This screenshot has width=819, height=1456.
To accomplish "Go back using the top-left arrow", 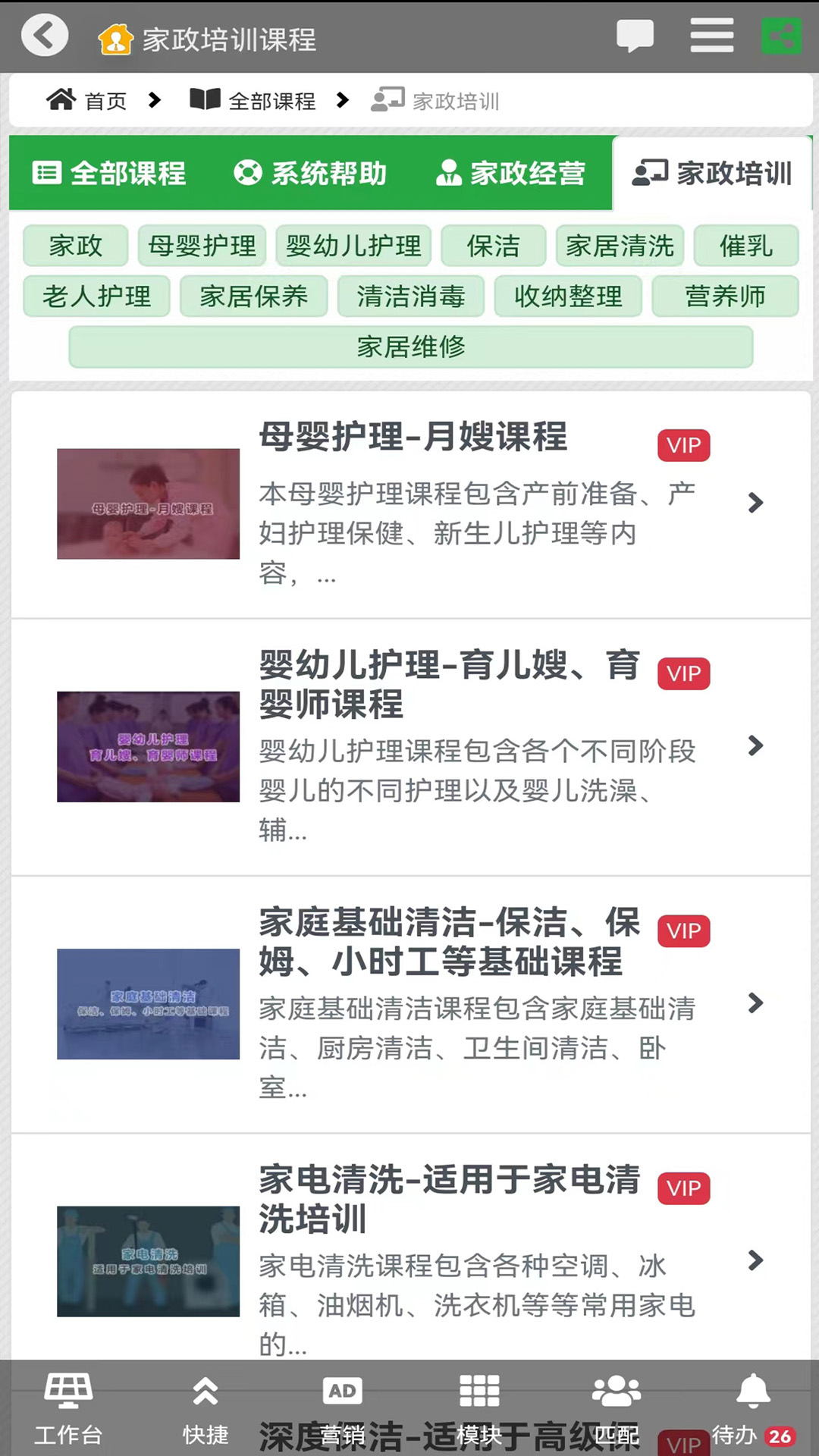I will [45, 36].
